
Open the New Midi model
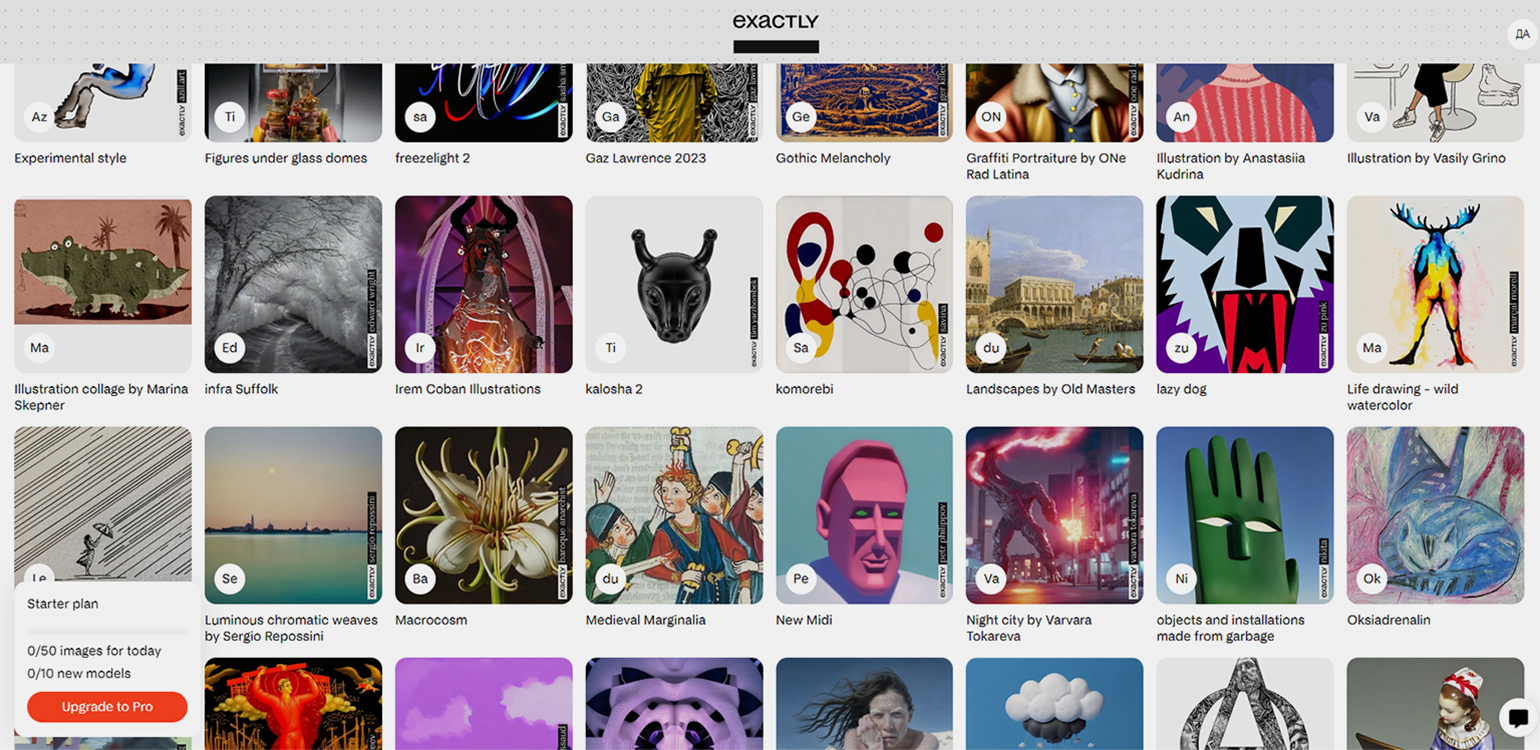pyautogui.click(x=864, y=515)
